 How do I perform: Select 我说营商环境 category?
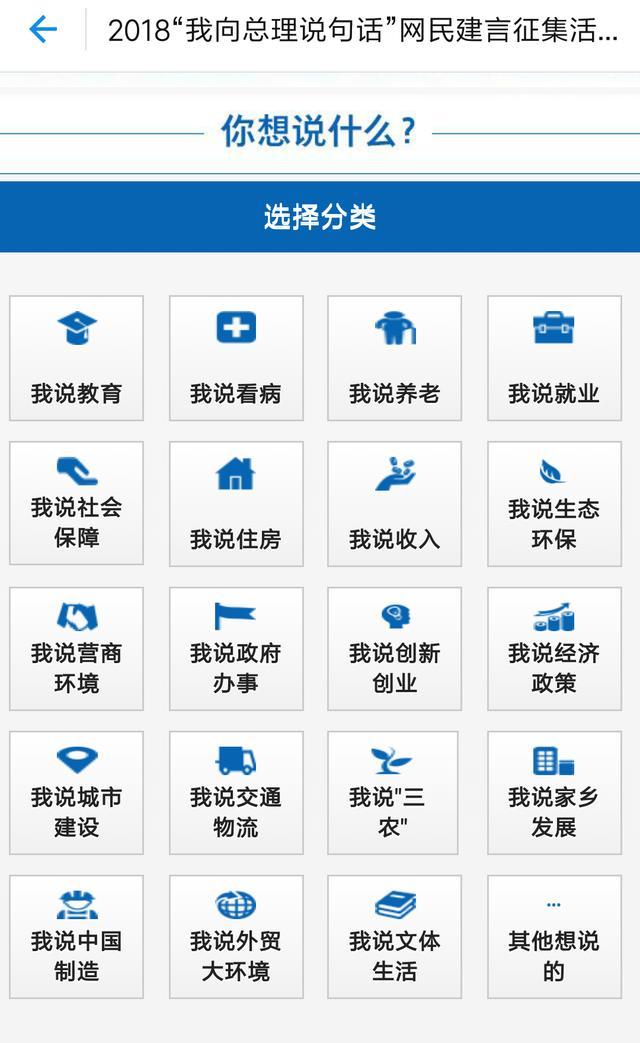point(77,649)
